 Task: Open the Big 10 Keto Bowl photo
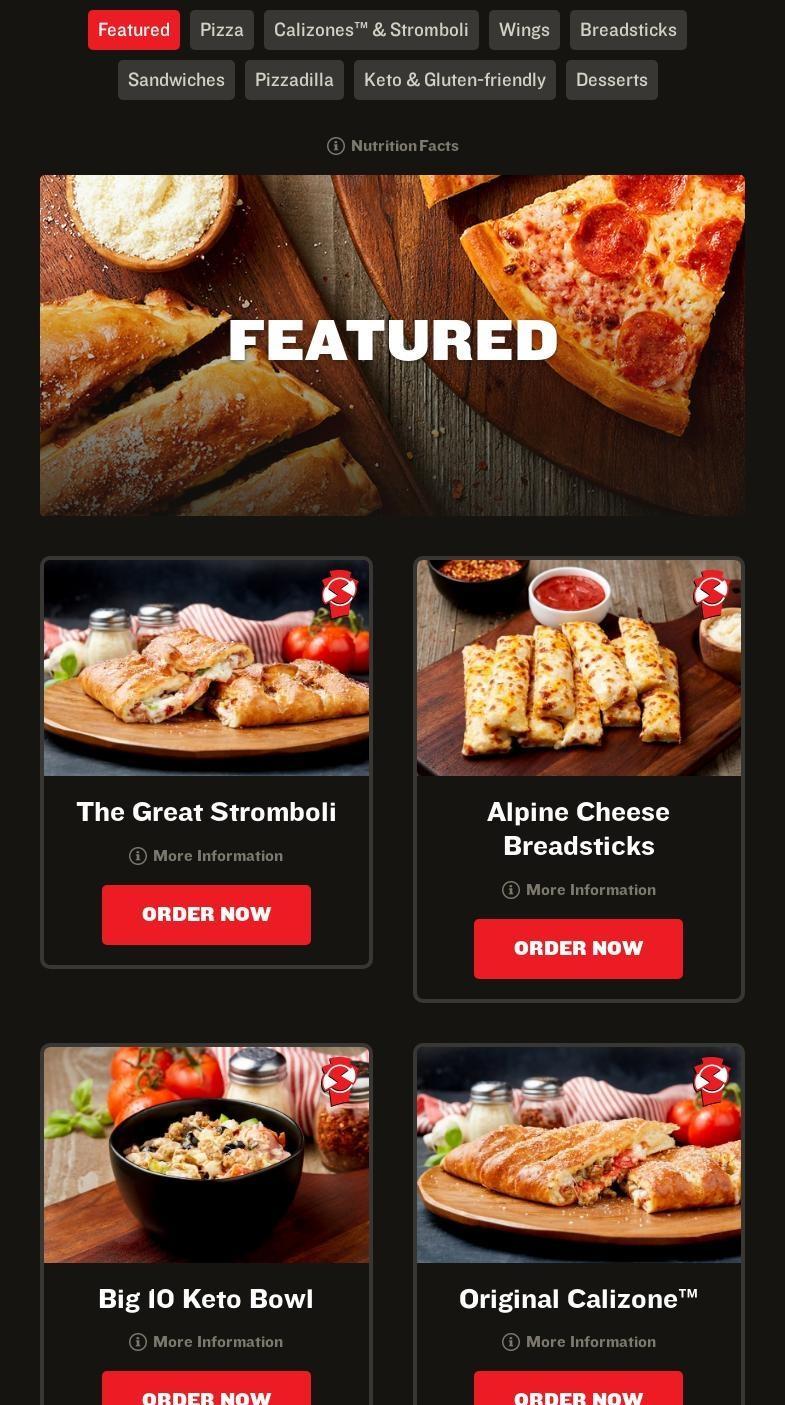pos(206,1155)
